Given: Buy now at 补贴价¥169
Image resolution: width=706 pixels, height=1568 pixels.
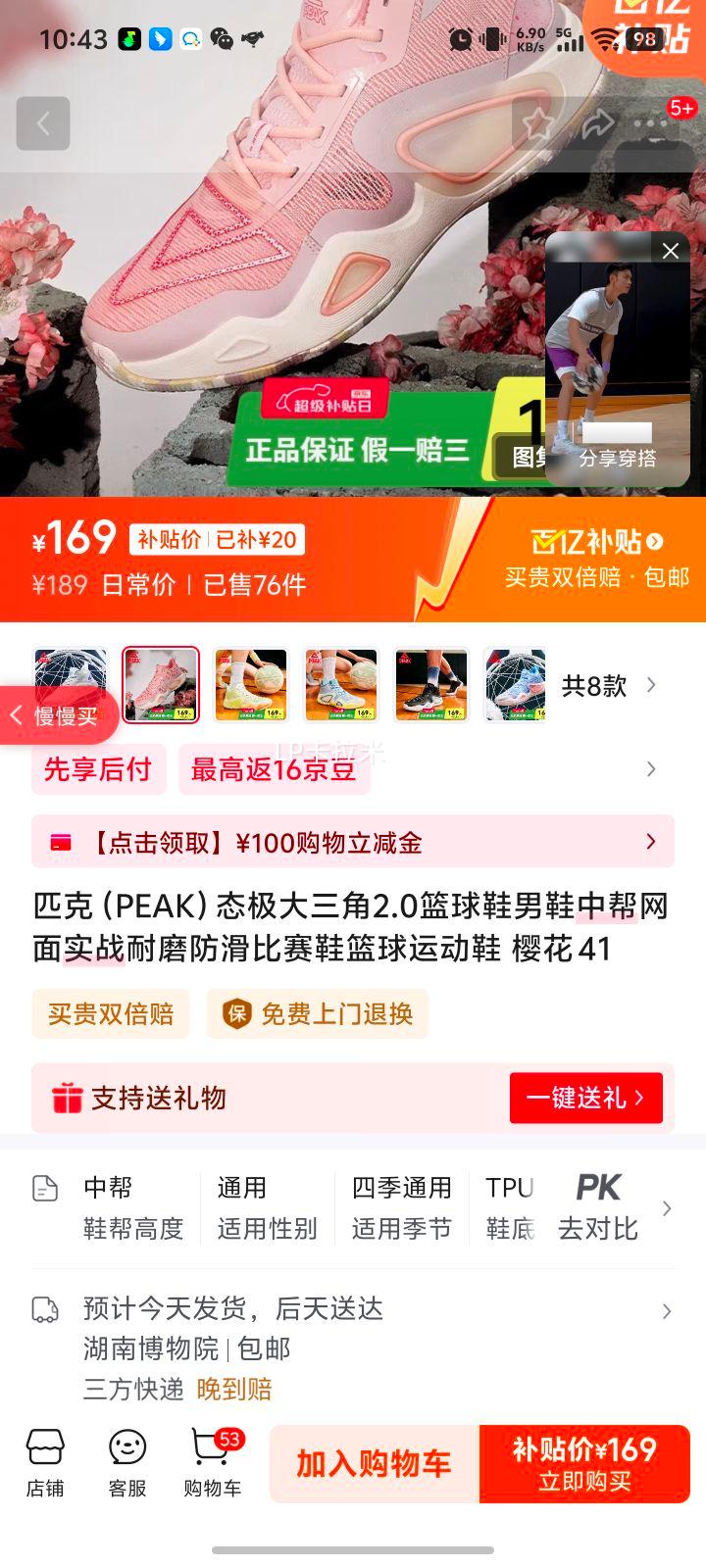Looking at the screenshot, I should pyautogui.click(x=584, y=1463).
